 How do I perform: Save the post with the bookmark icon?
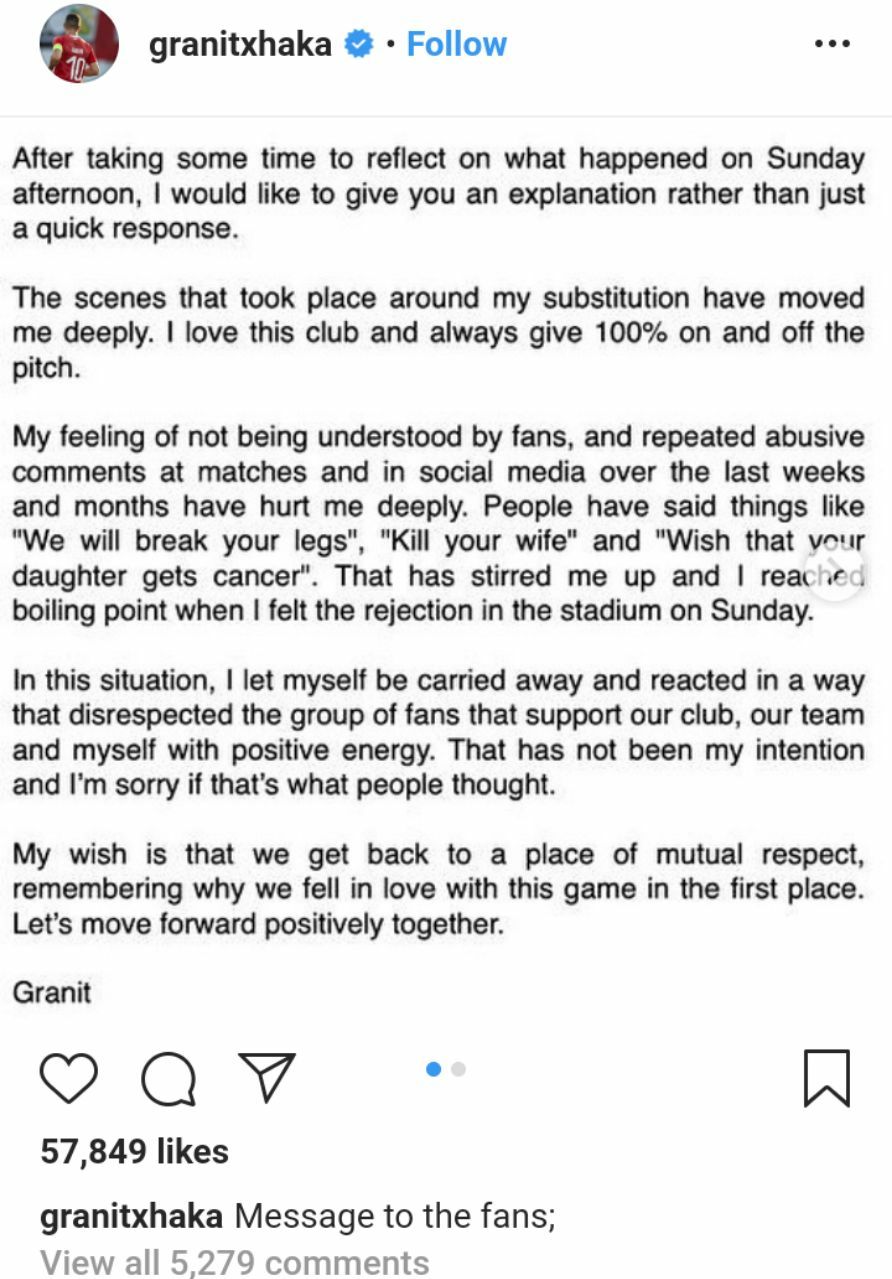coord(827,1078)
